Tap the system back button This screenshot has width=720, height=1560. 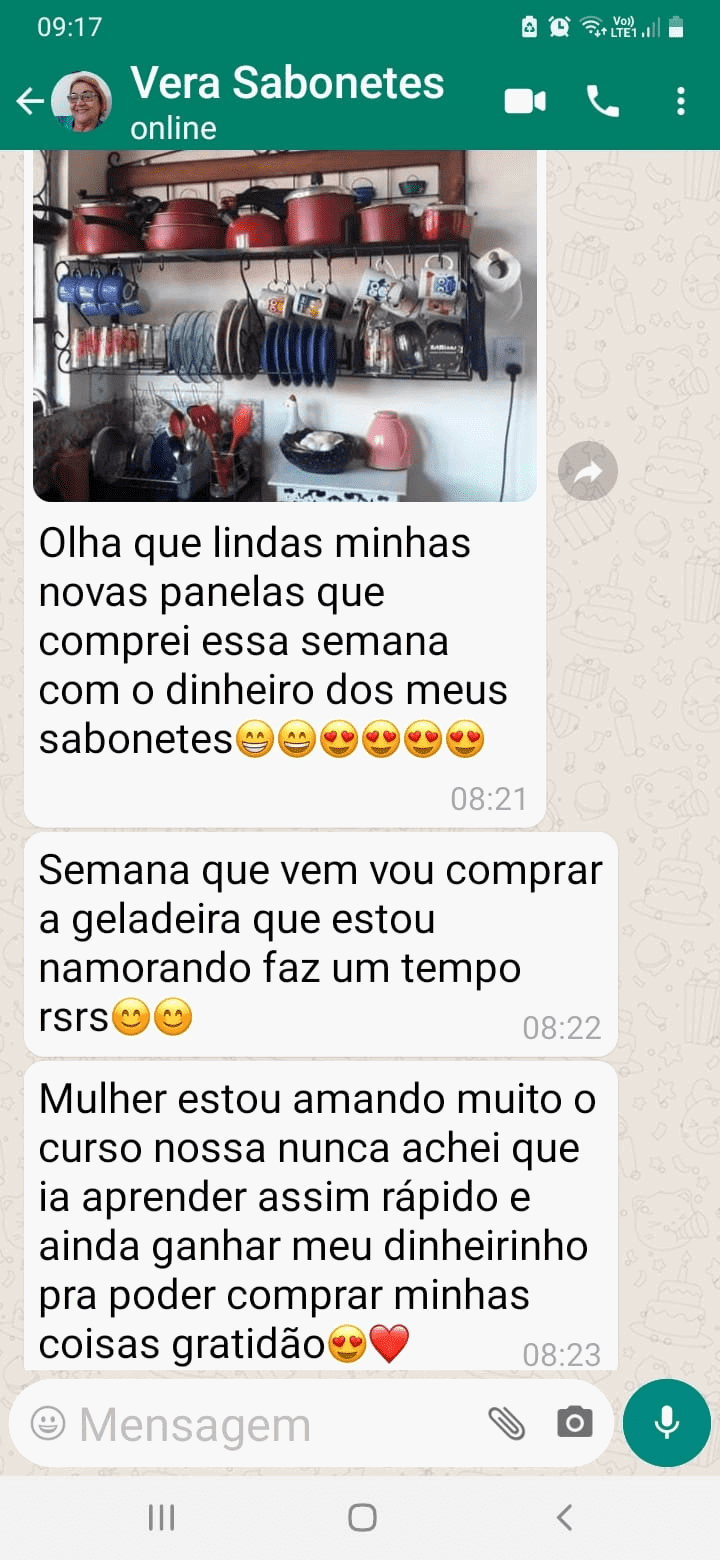pos(563,1517)
